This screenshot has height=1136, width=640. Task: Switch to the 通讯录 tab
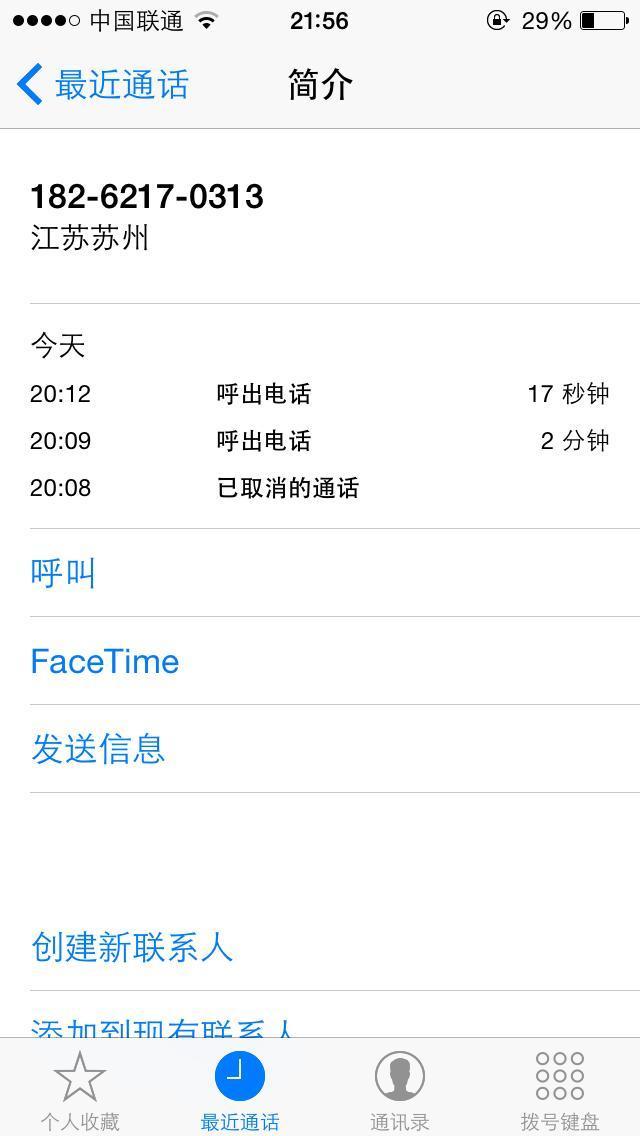[400, 1091]
